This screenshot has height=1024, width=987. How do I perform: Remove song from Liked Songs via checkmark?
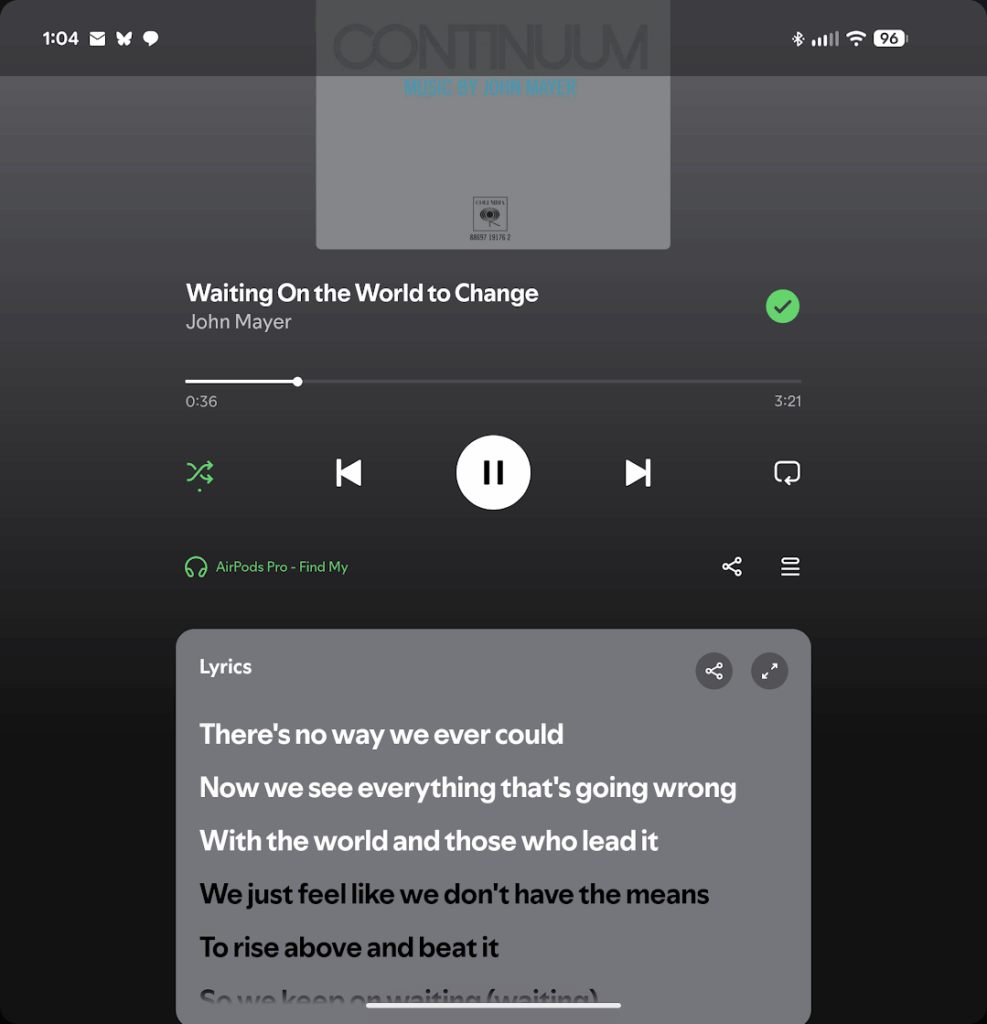pyautogui.click(x=782, y=306)
